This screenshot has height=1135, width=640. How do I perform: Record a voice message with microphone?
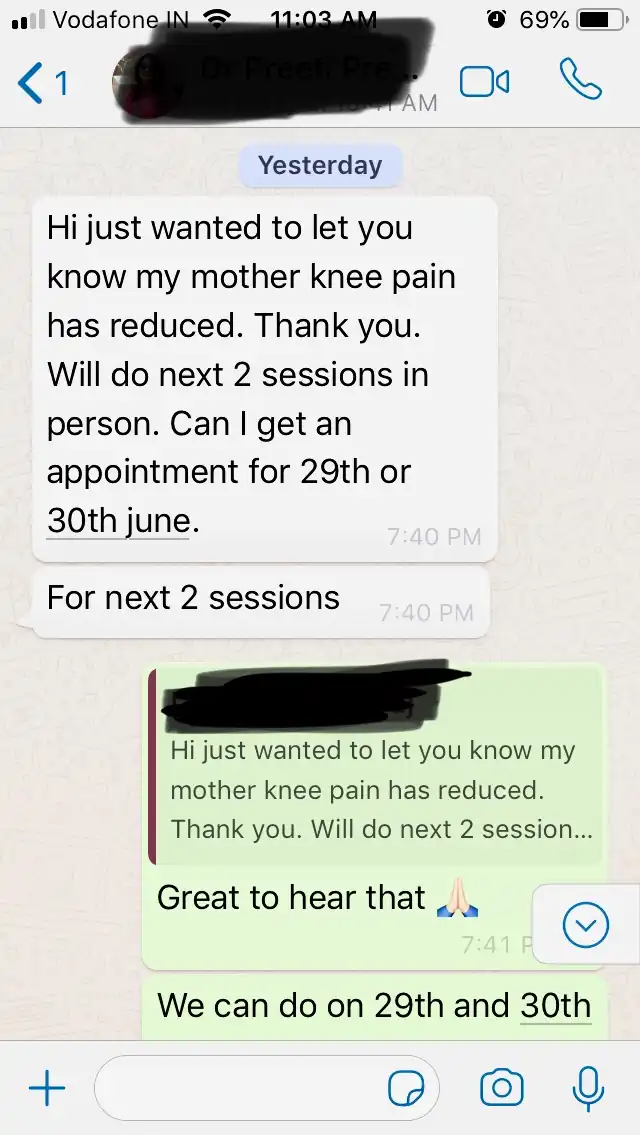588,1088
